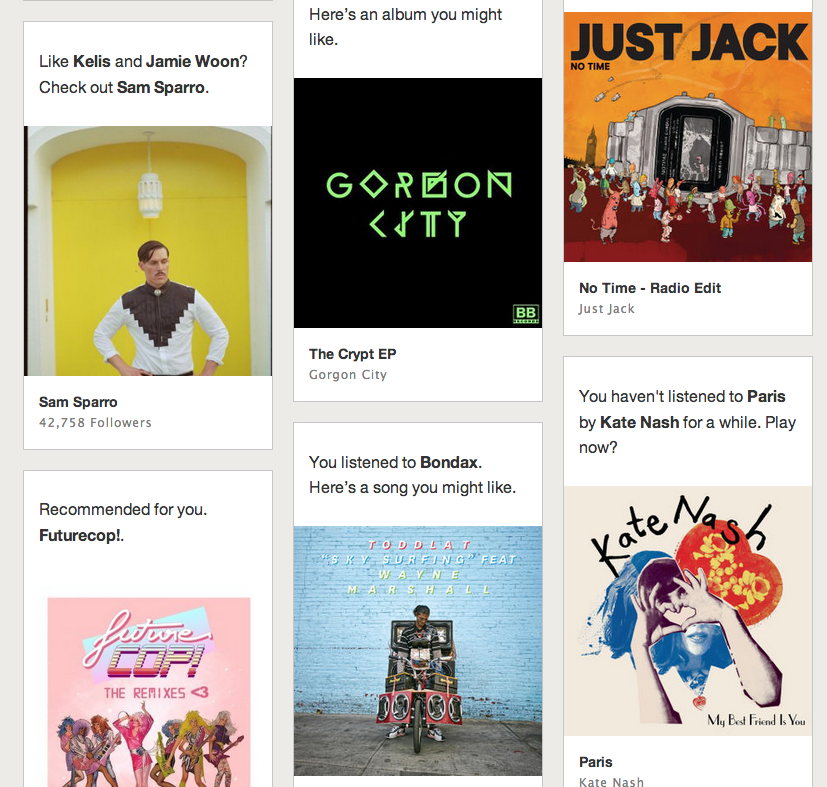Tap the Paris song title link
Image resolution: width=827 pixels, height=787 pixels.
click(596, 762)
